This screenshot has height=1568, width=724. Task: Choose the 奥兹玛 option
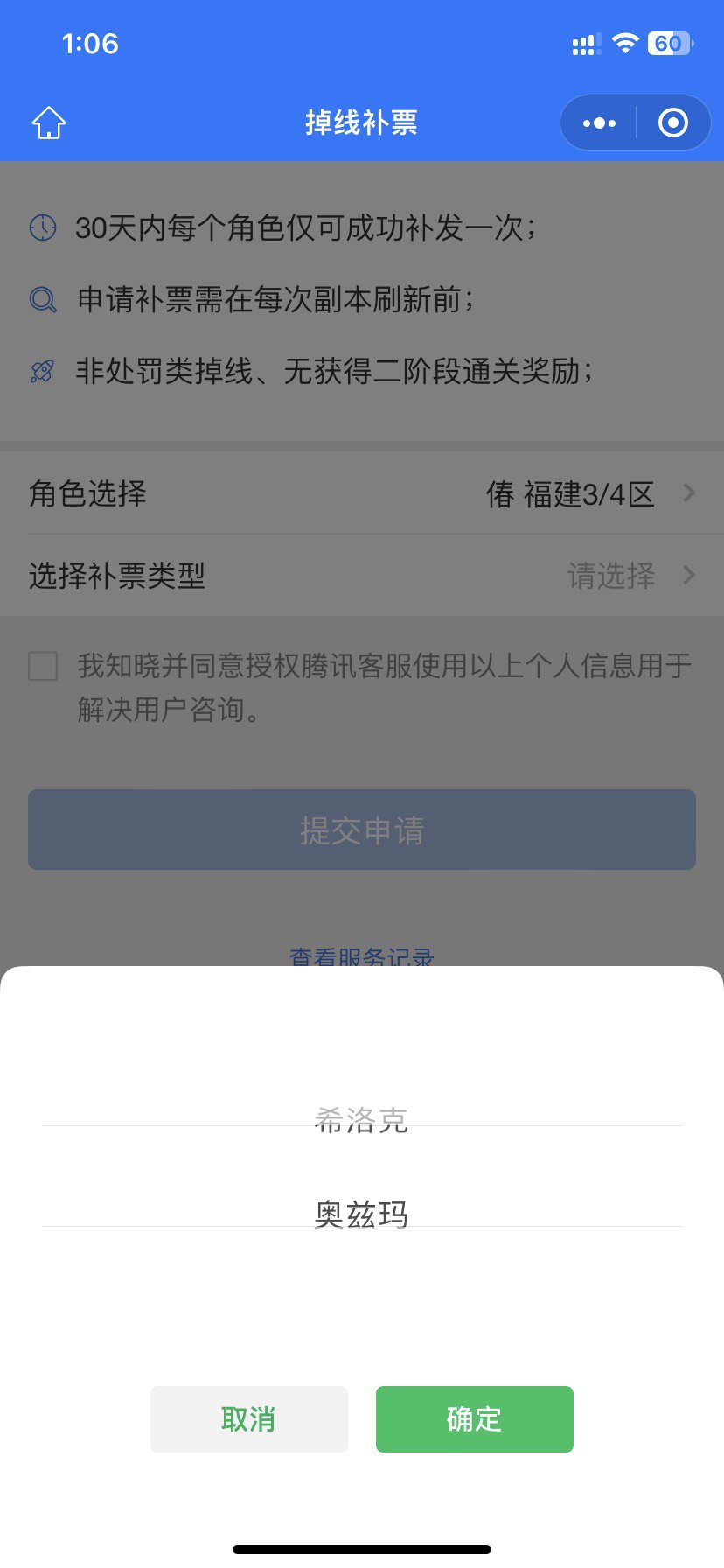[361, 1214]
